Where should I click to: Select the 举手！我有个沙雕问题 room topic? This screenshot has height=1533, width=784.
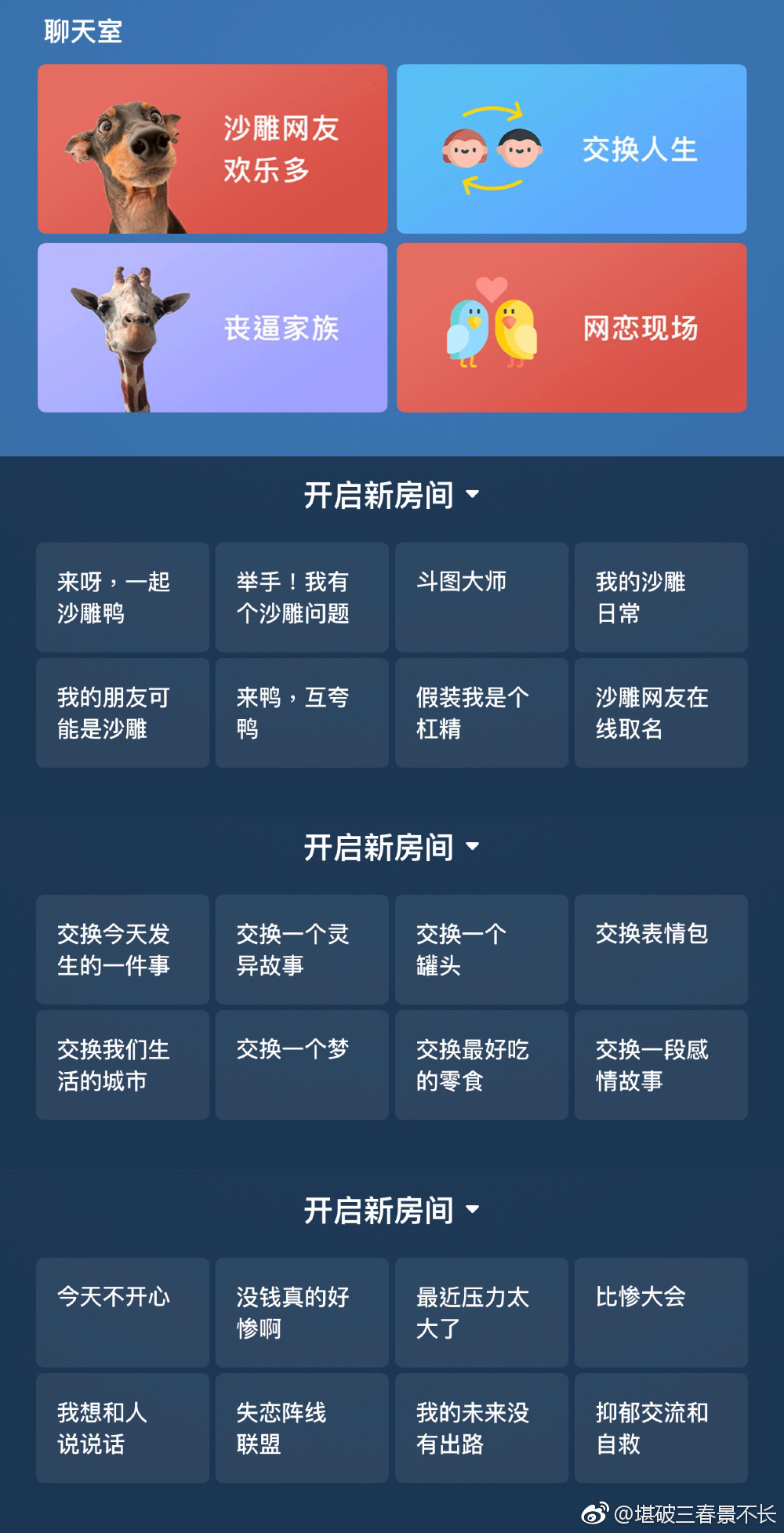coord(302,598)
